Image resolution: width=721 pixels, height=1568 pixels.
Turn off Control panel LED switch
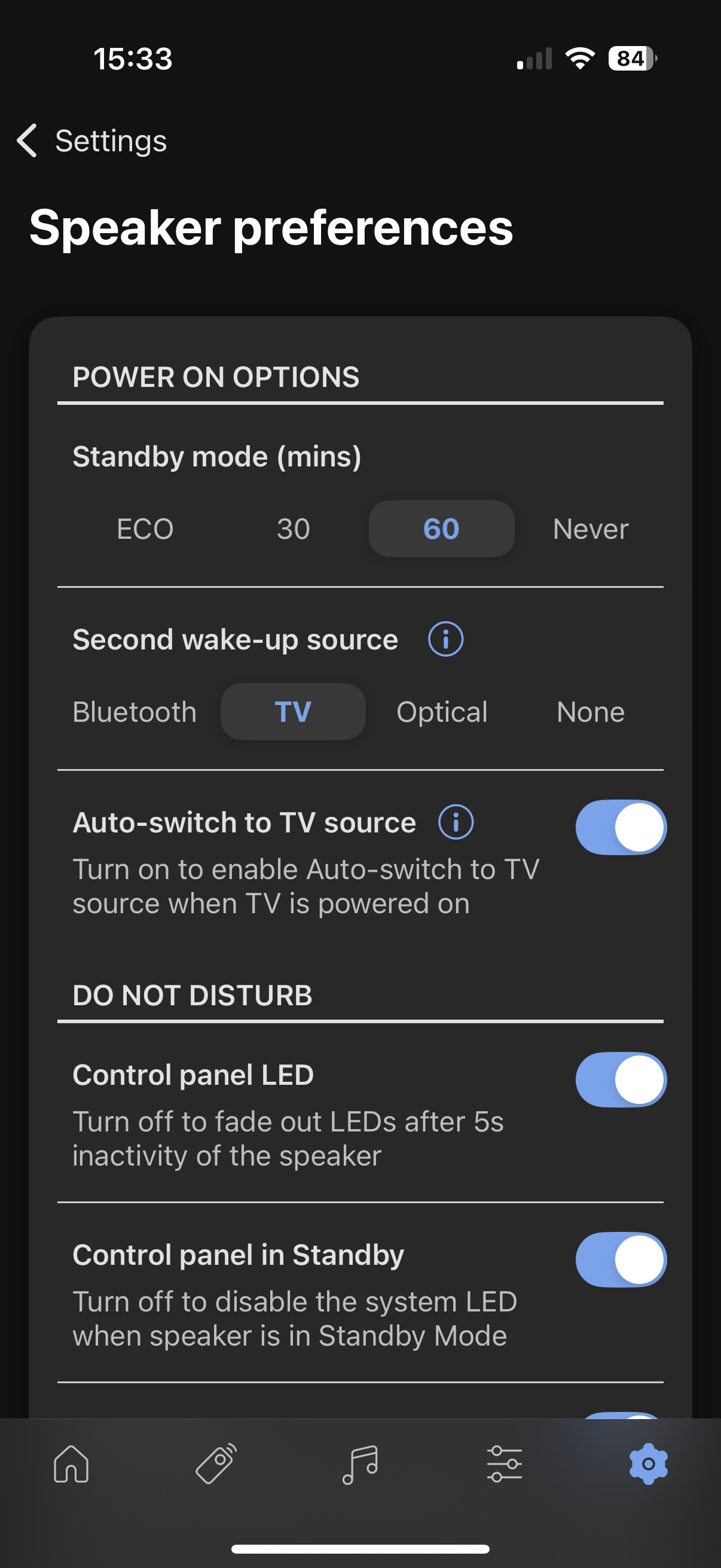(621, 1079)
